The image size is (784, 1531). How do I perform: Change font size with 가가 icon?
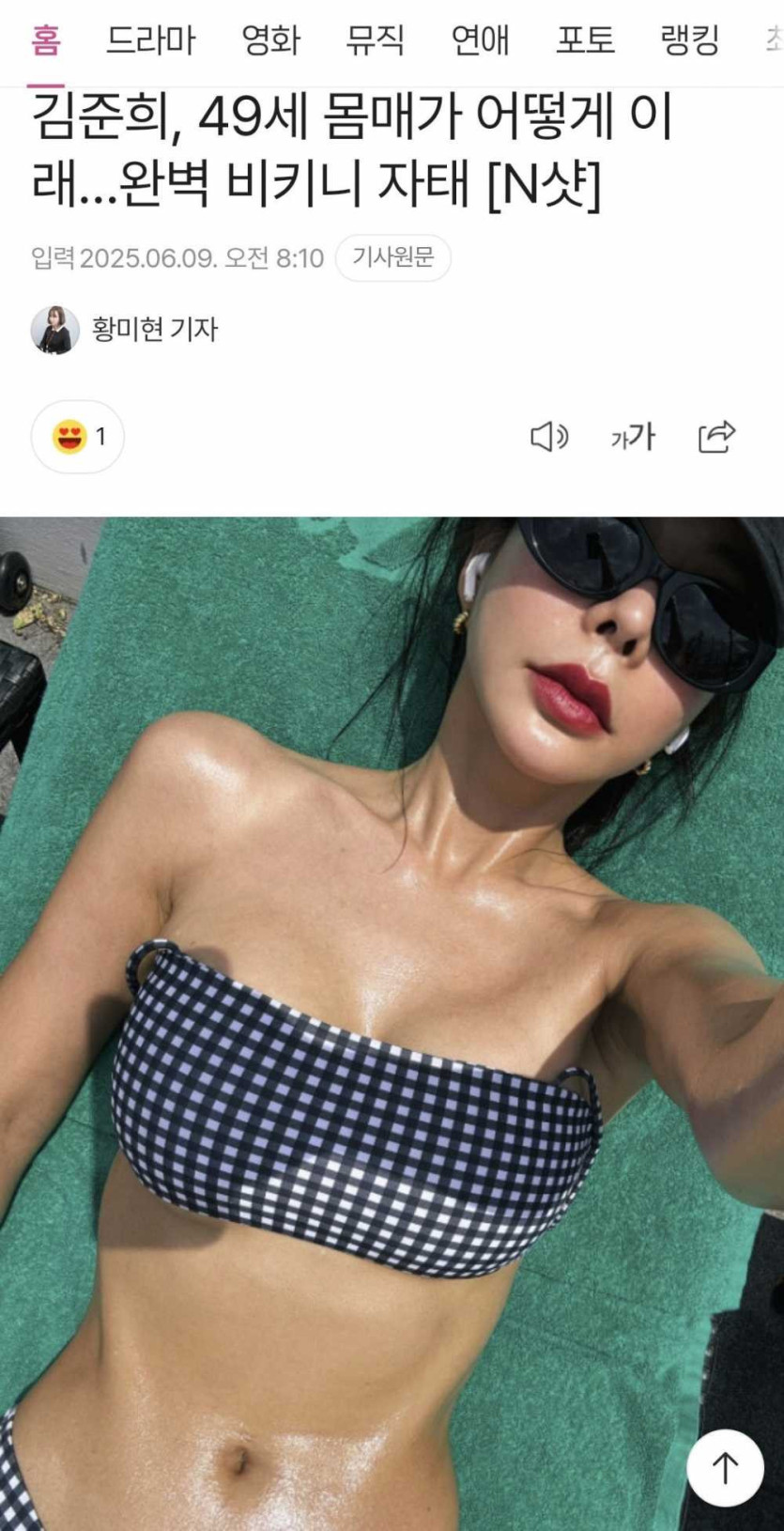[633, 437]
